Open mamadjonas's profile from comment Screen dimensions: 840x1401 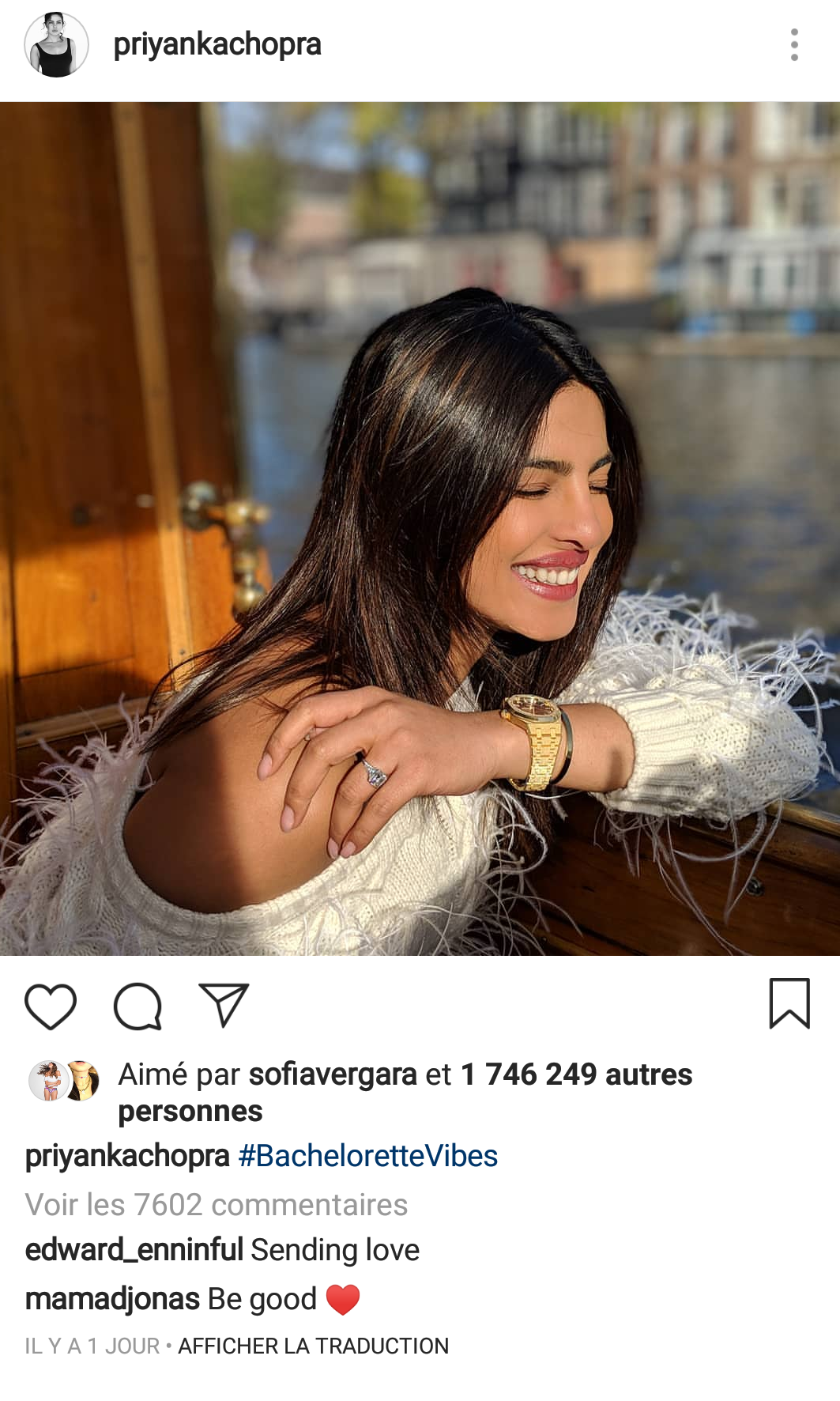pyautogui.click(x=112, y=1299)
